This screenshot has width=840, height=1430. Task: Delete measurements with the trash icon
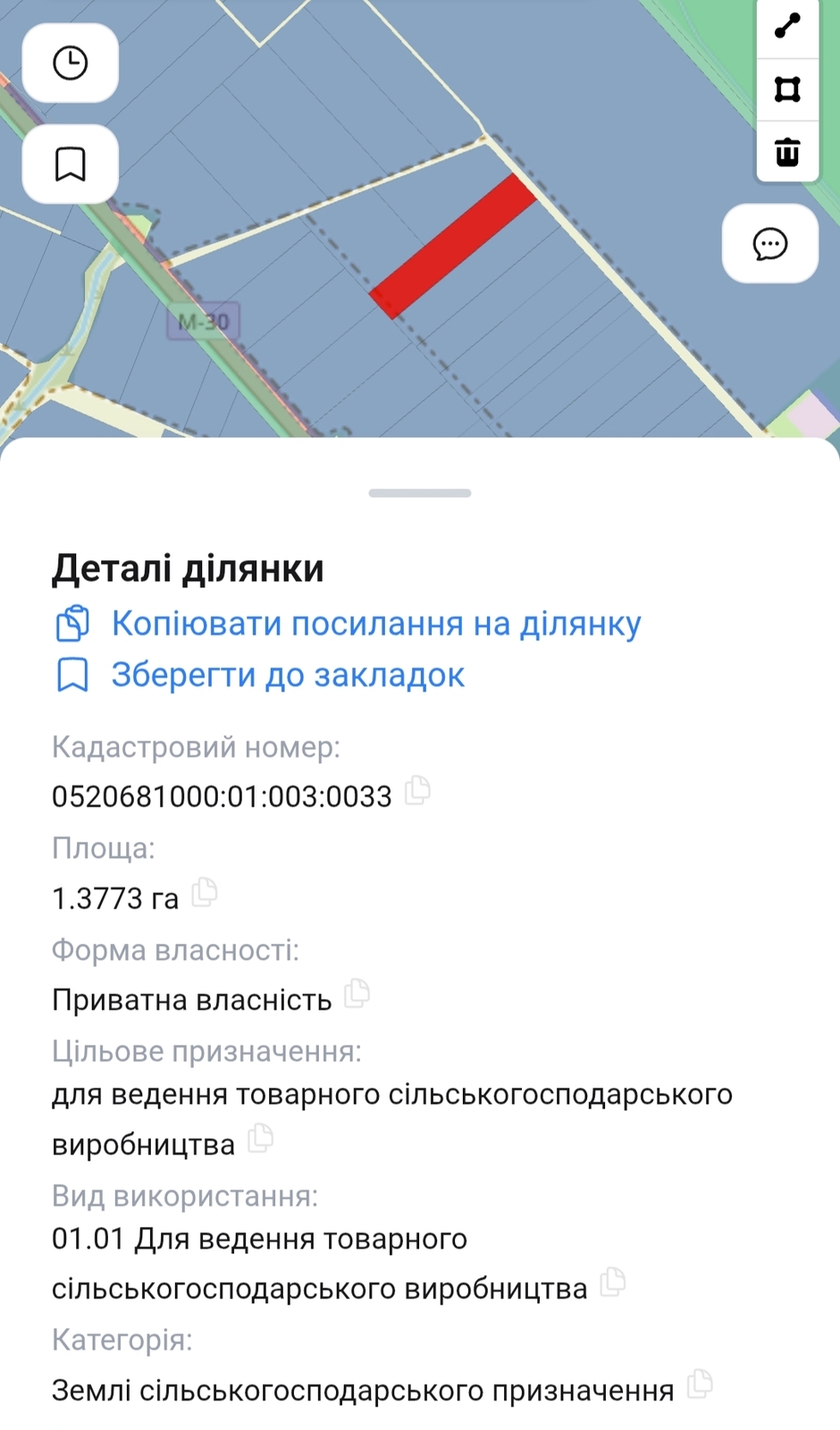[787, 151]
